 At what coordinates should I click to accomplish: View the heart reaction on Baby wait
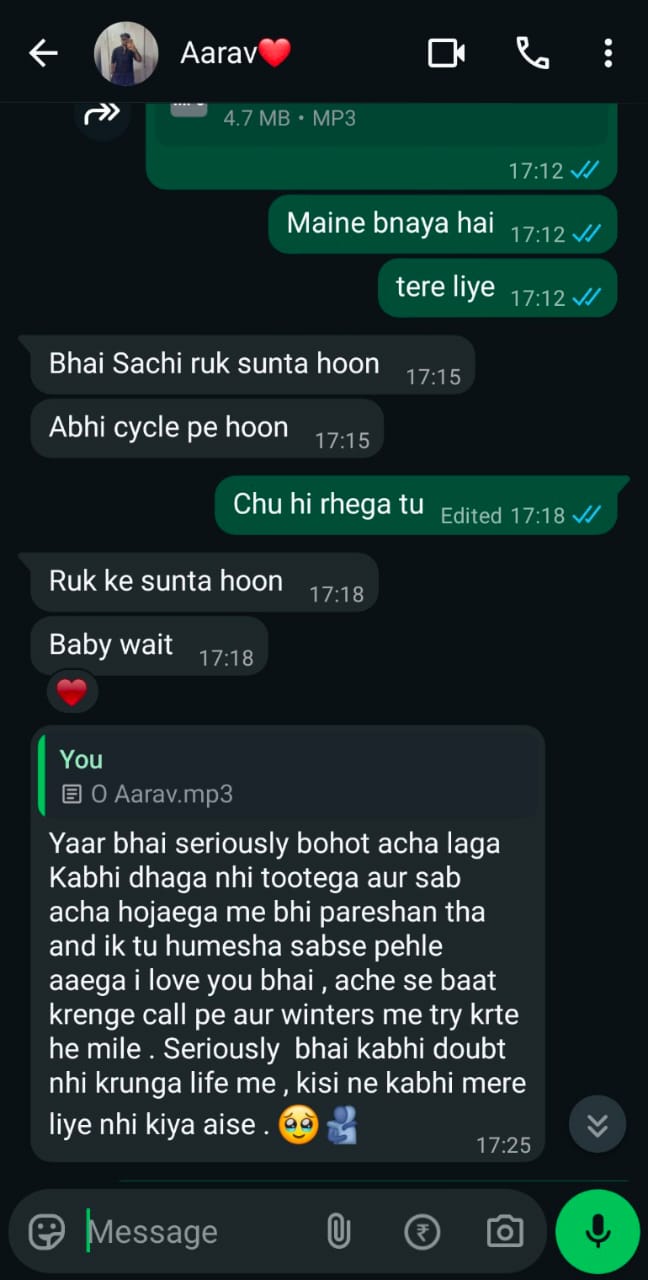[x=72, y=691]
